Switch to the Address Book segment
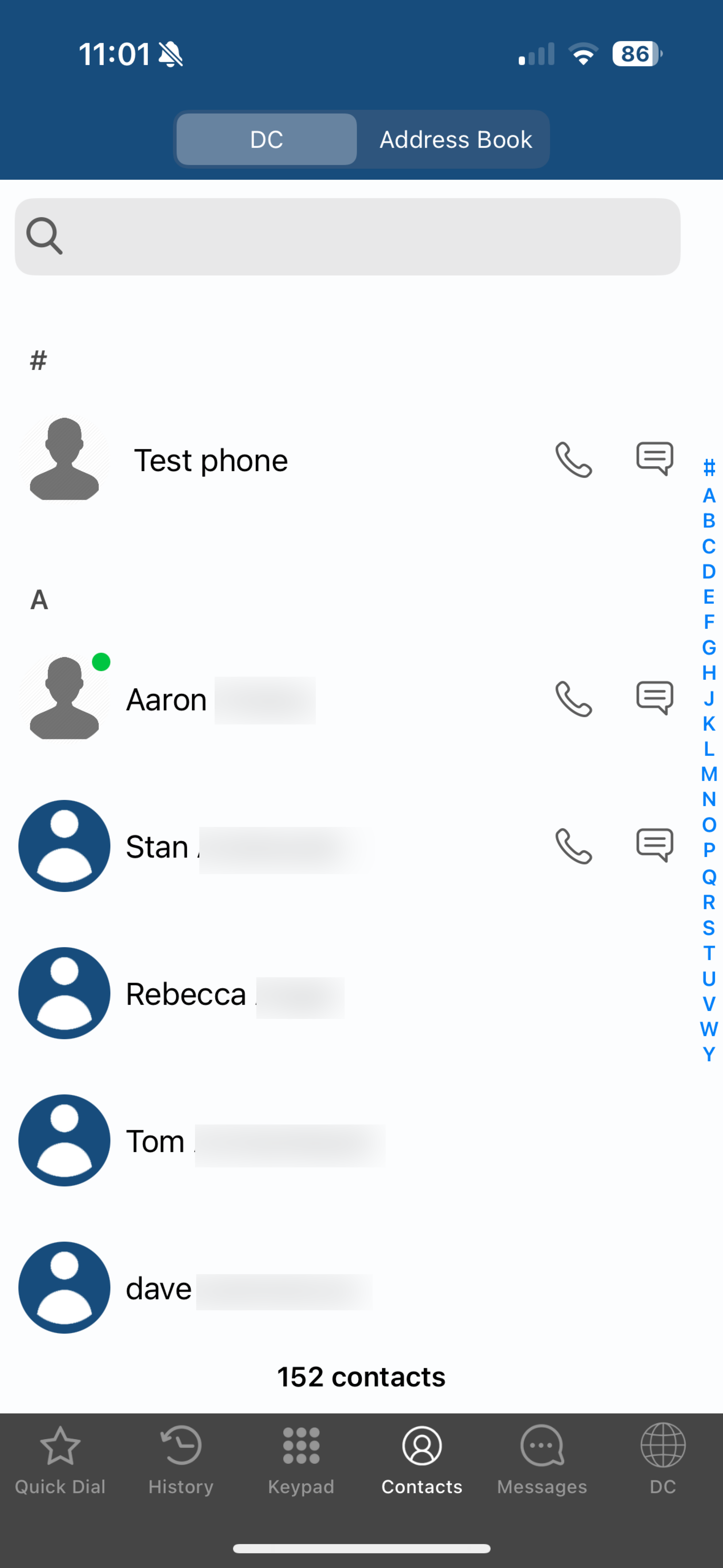This screenshot has height=1568, width=723. 455,139
